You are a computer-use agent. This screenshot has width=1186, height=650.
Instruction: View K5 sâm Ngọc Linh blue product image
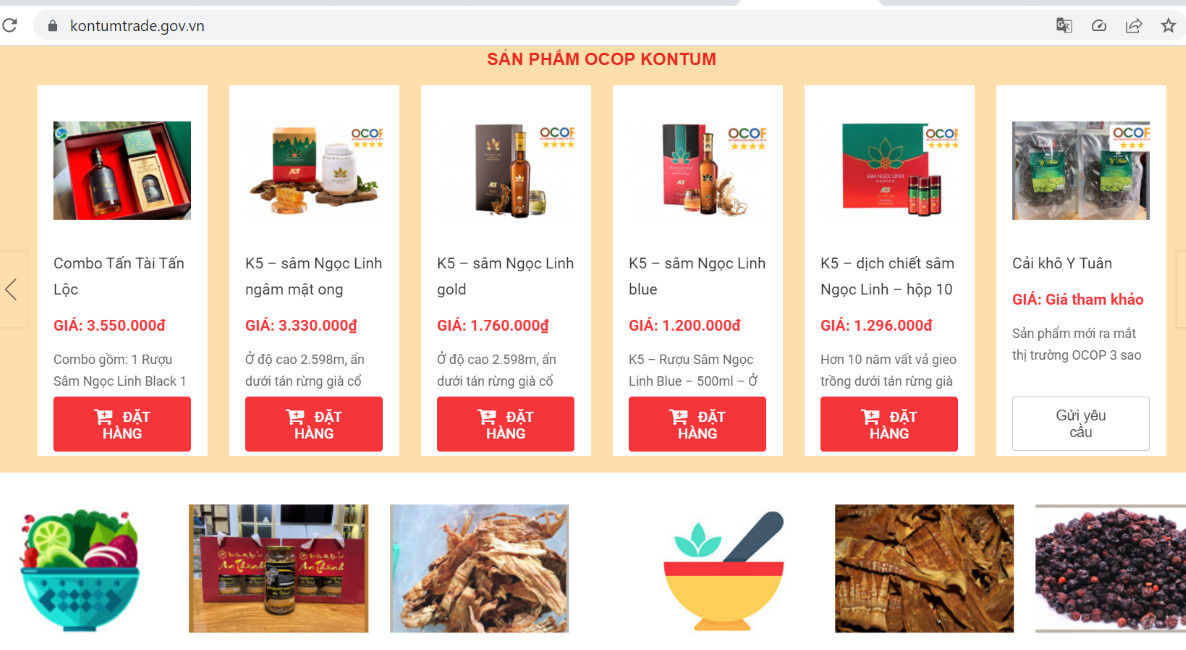pos(697,170)
